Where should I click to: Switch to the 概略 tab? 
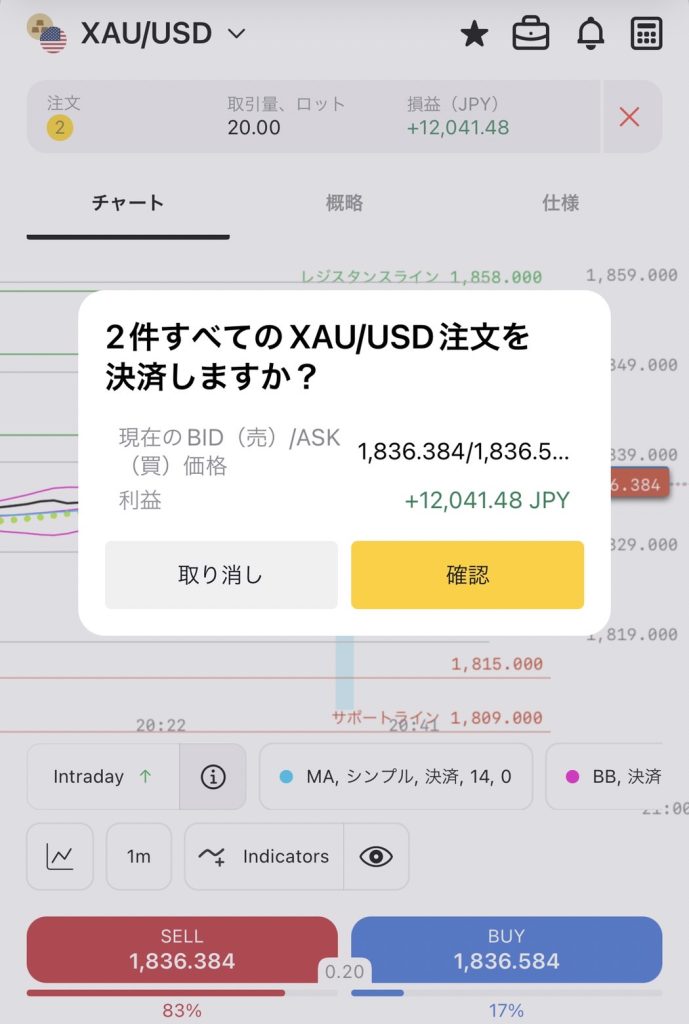tap(344, 203)
